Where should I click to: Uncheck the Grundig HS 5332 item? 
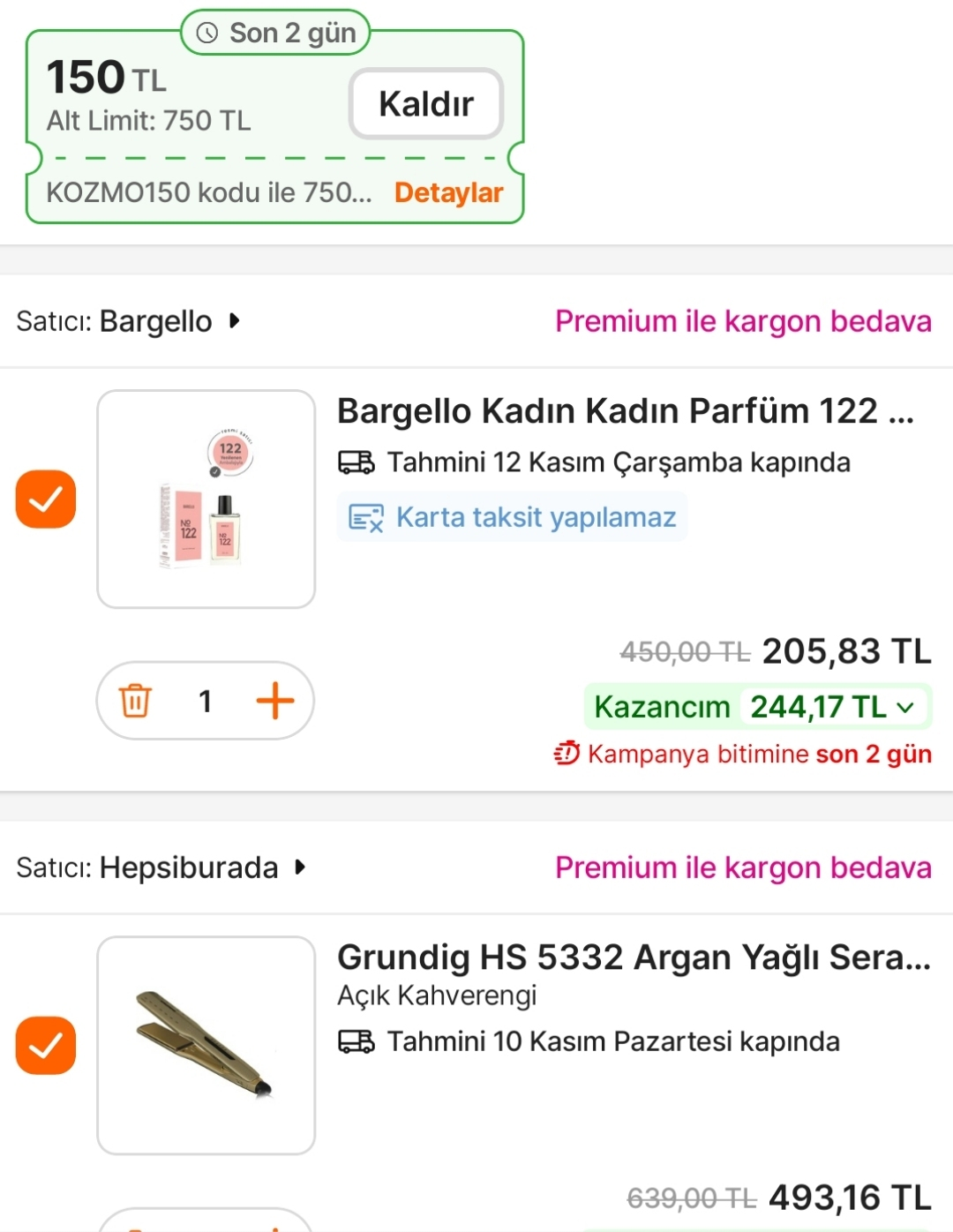click(x=46, y=1046)
